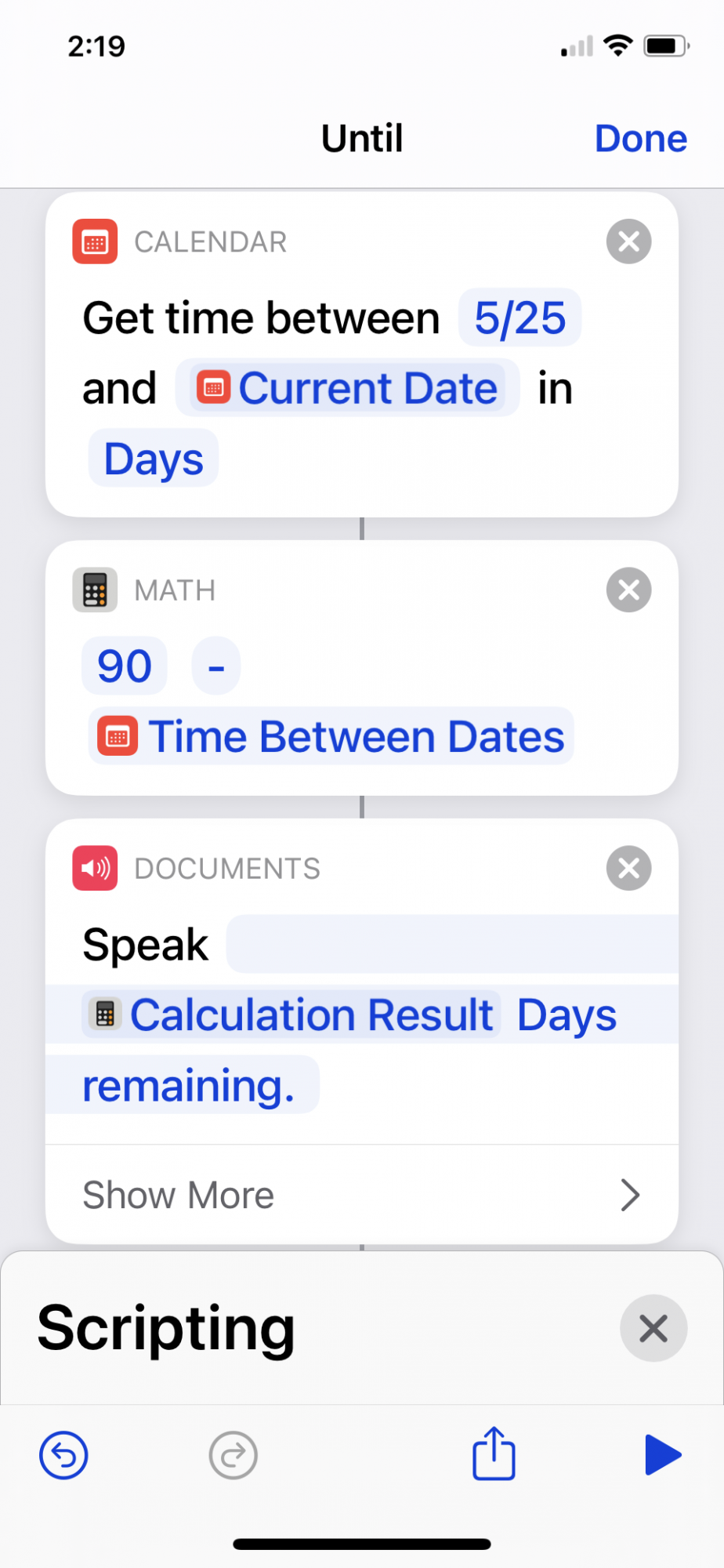This screenshot has height=1568, width=724.
Task: Remove the Speak text action
Action: pos(628,869)
